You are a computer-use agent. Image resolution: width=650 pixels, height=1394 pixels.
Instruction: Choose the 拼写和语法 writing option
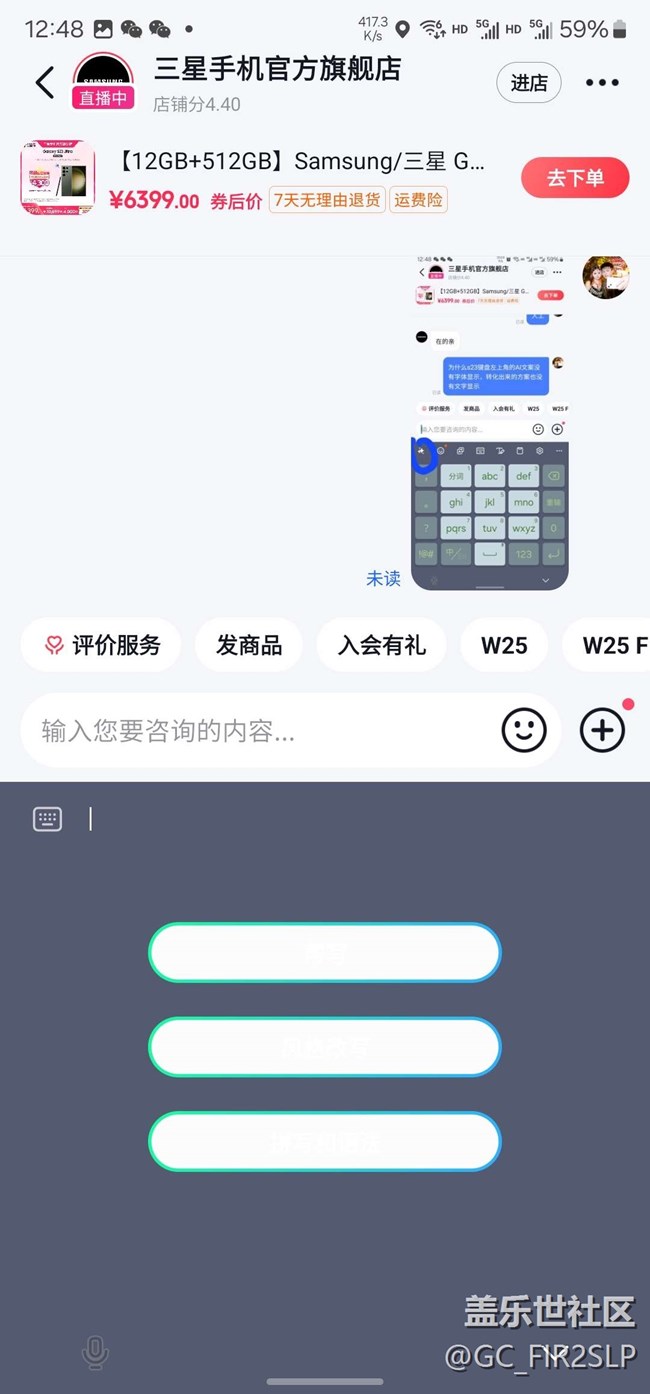(325, 1141)
